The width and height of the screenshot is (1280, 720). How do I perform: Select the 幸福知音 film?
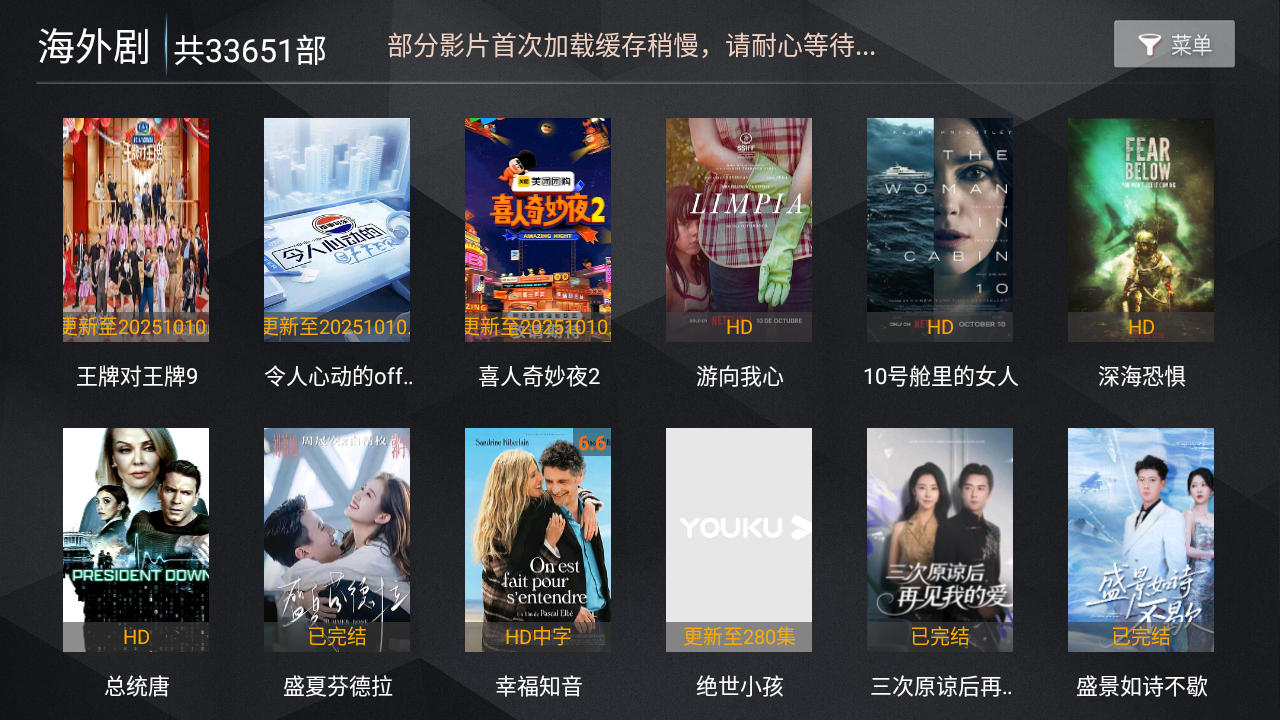[538, 540]
